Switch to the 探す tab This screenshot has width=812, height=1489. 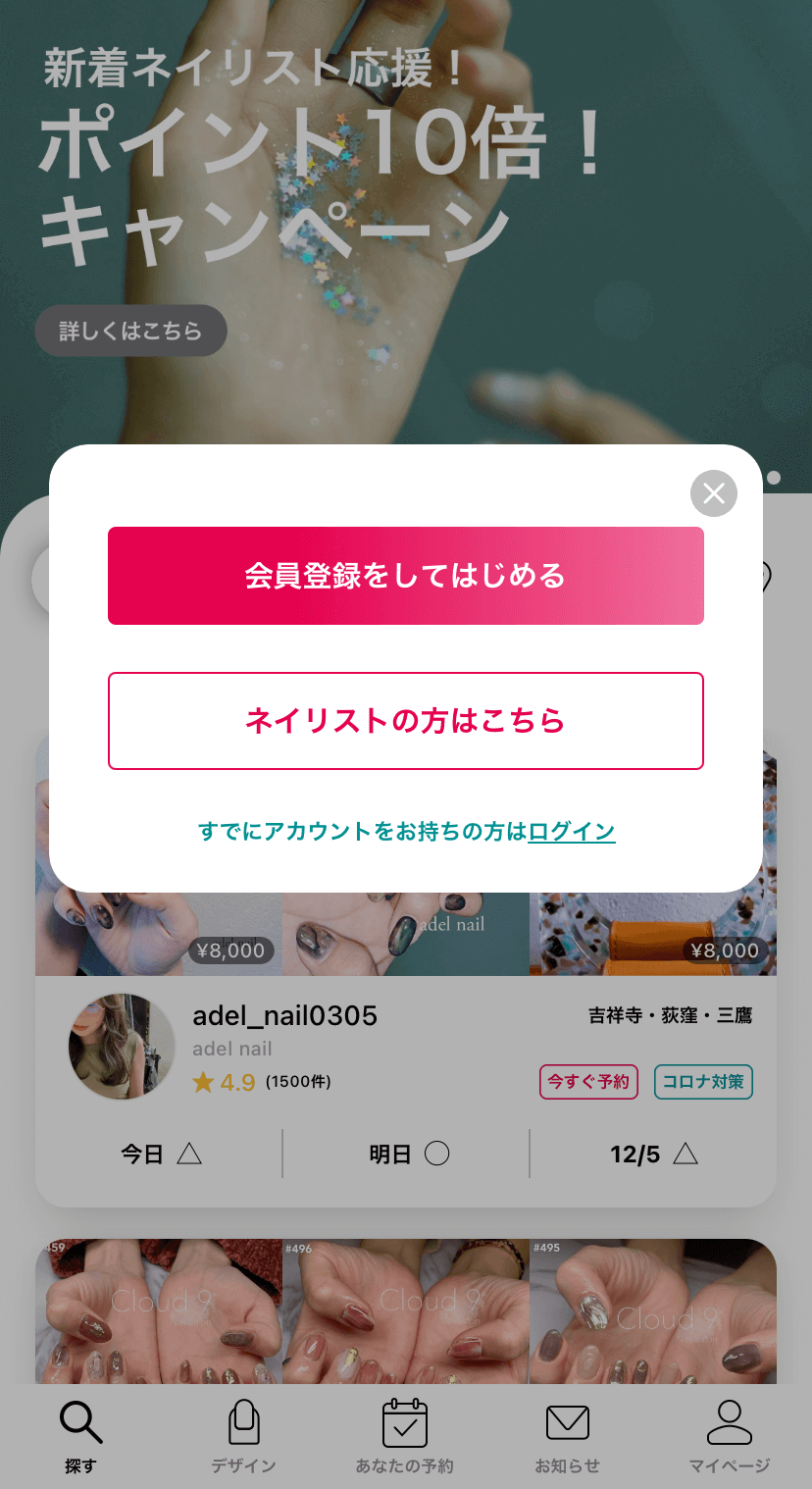coord(80,1435)
